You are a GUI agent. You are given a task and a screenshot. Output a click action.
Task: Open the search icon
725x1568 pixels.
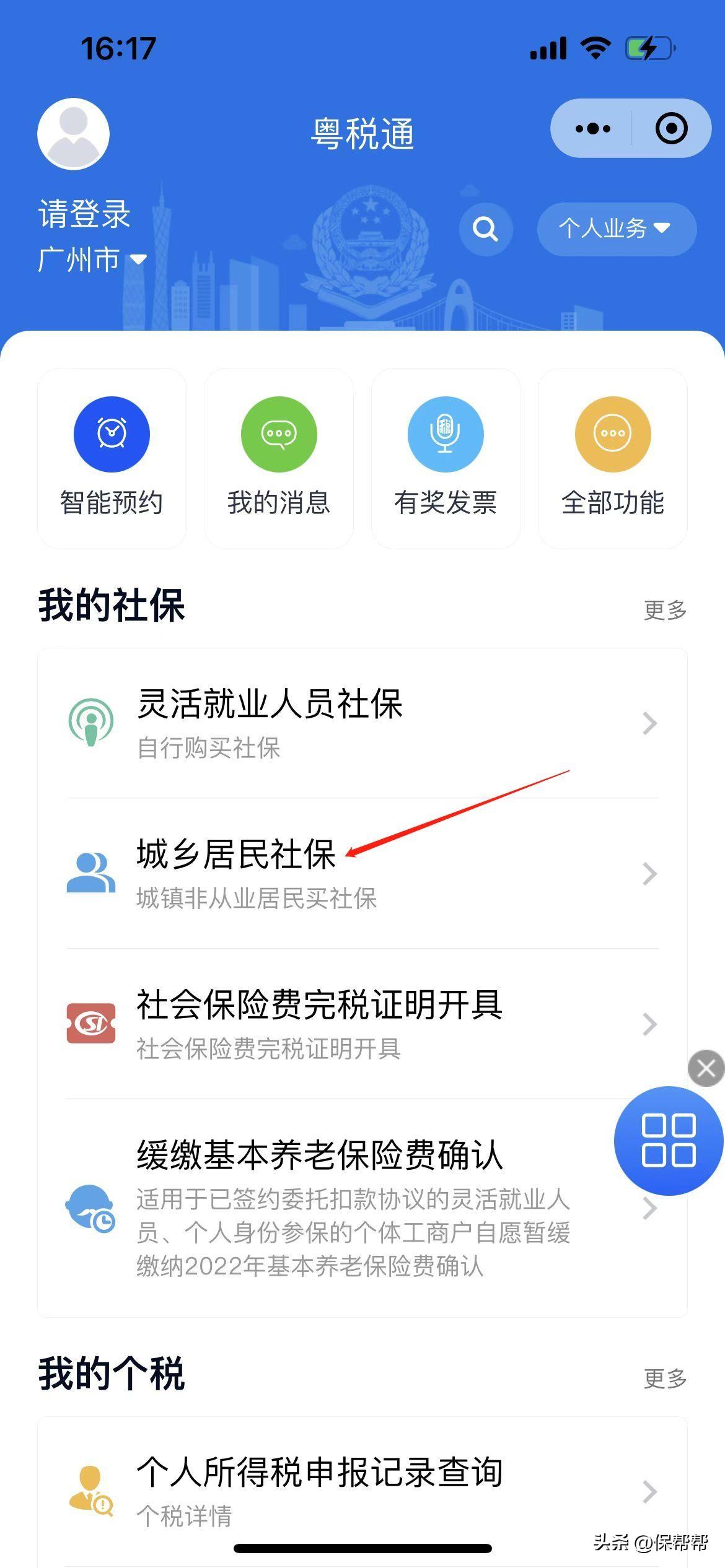[x=485, y=229]
